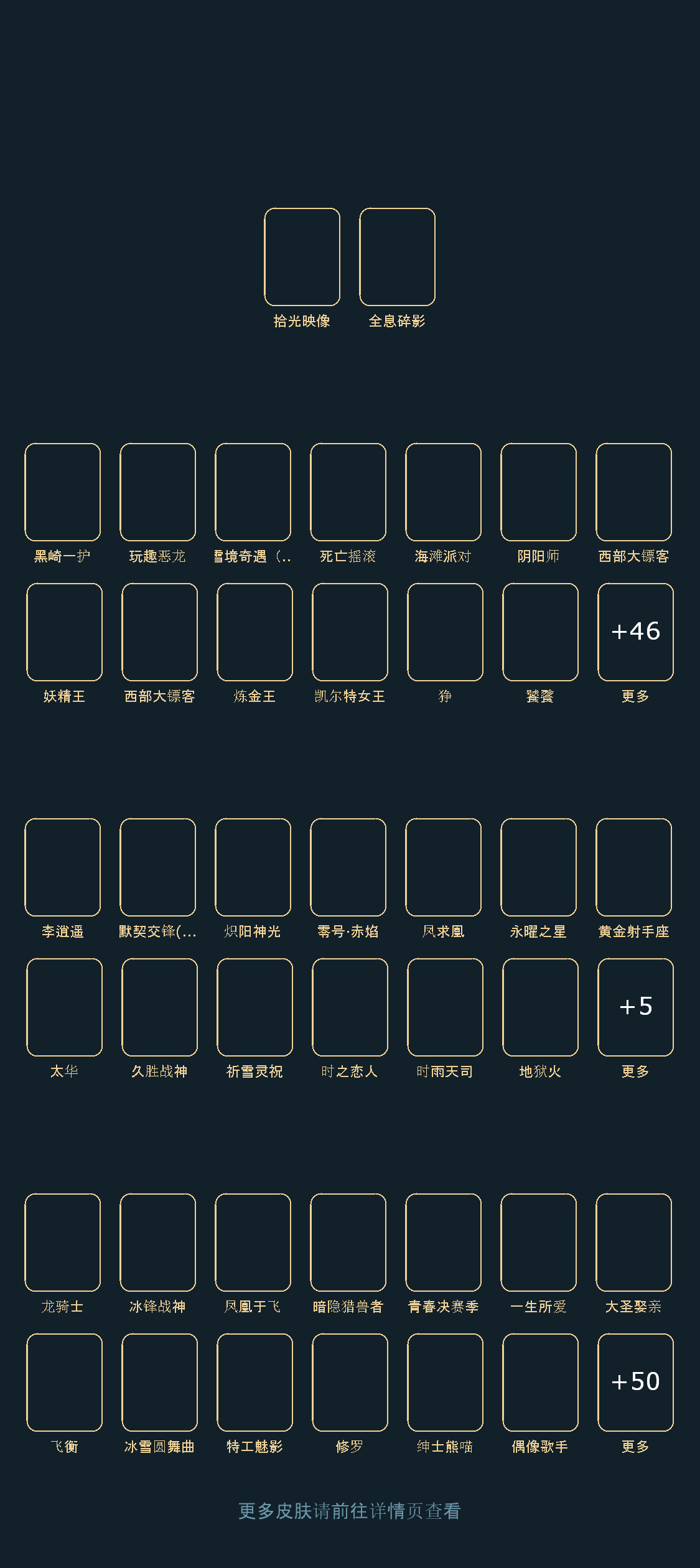
Task: Select the 黑崎一护 skin
Action: point(62,492)
